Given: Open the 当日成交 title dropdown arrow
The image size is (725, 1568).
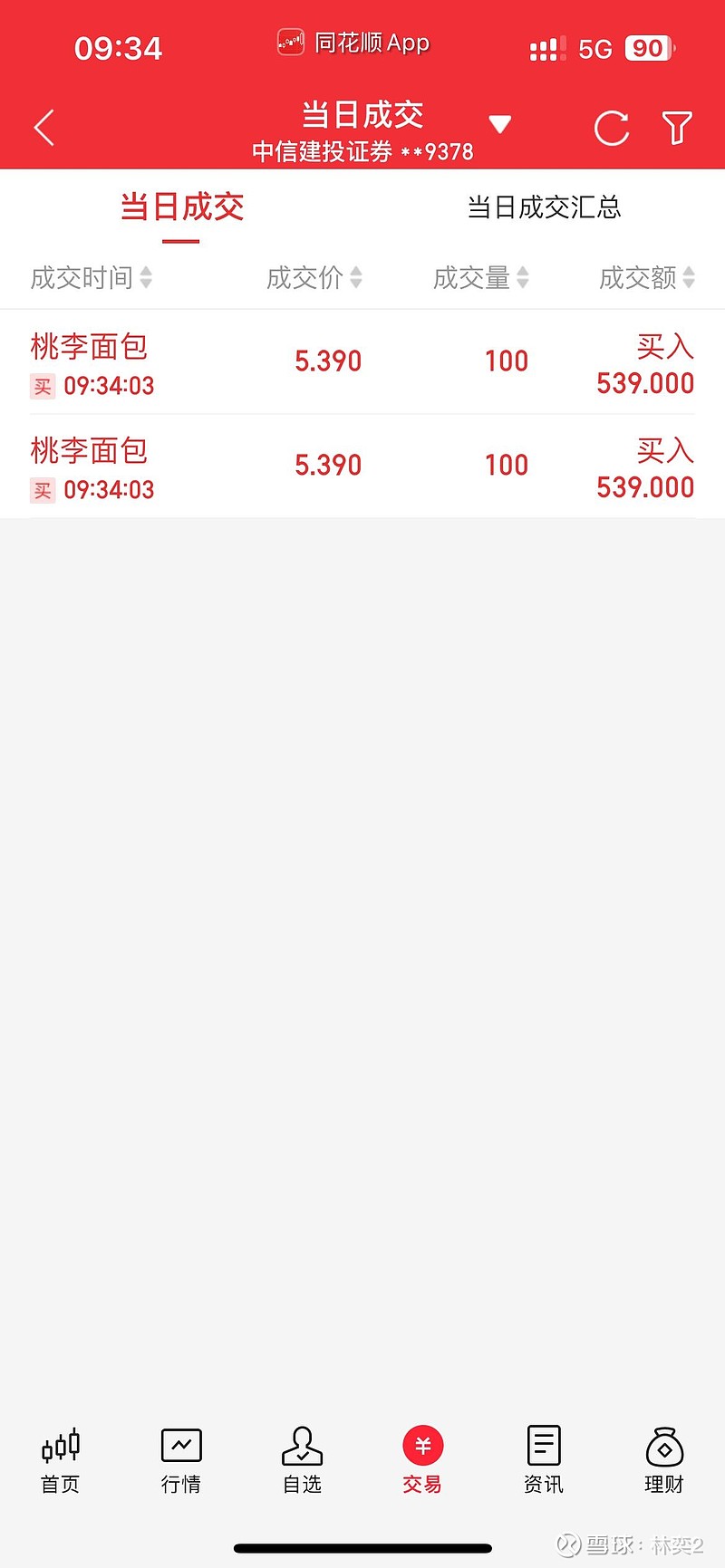Looking at the screenshot, I should point(500,123).
